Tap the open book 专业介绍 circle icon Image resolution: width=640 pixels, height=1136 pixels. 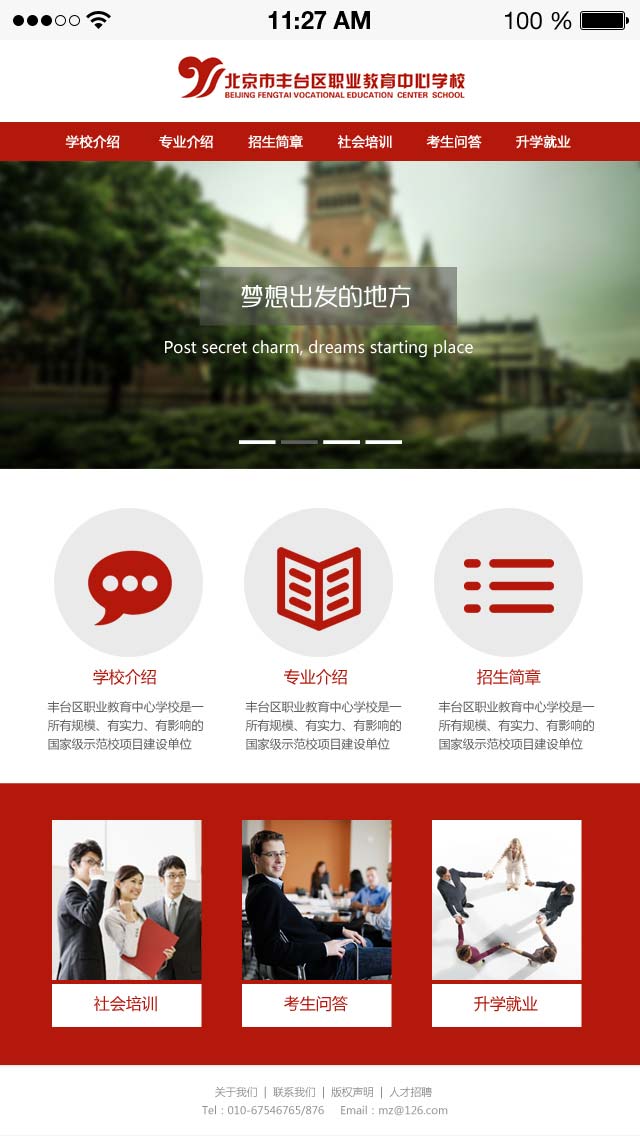pyautogui.click(x=318, y=583)
